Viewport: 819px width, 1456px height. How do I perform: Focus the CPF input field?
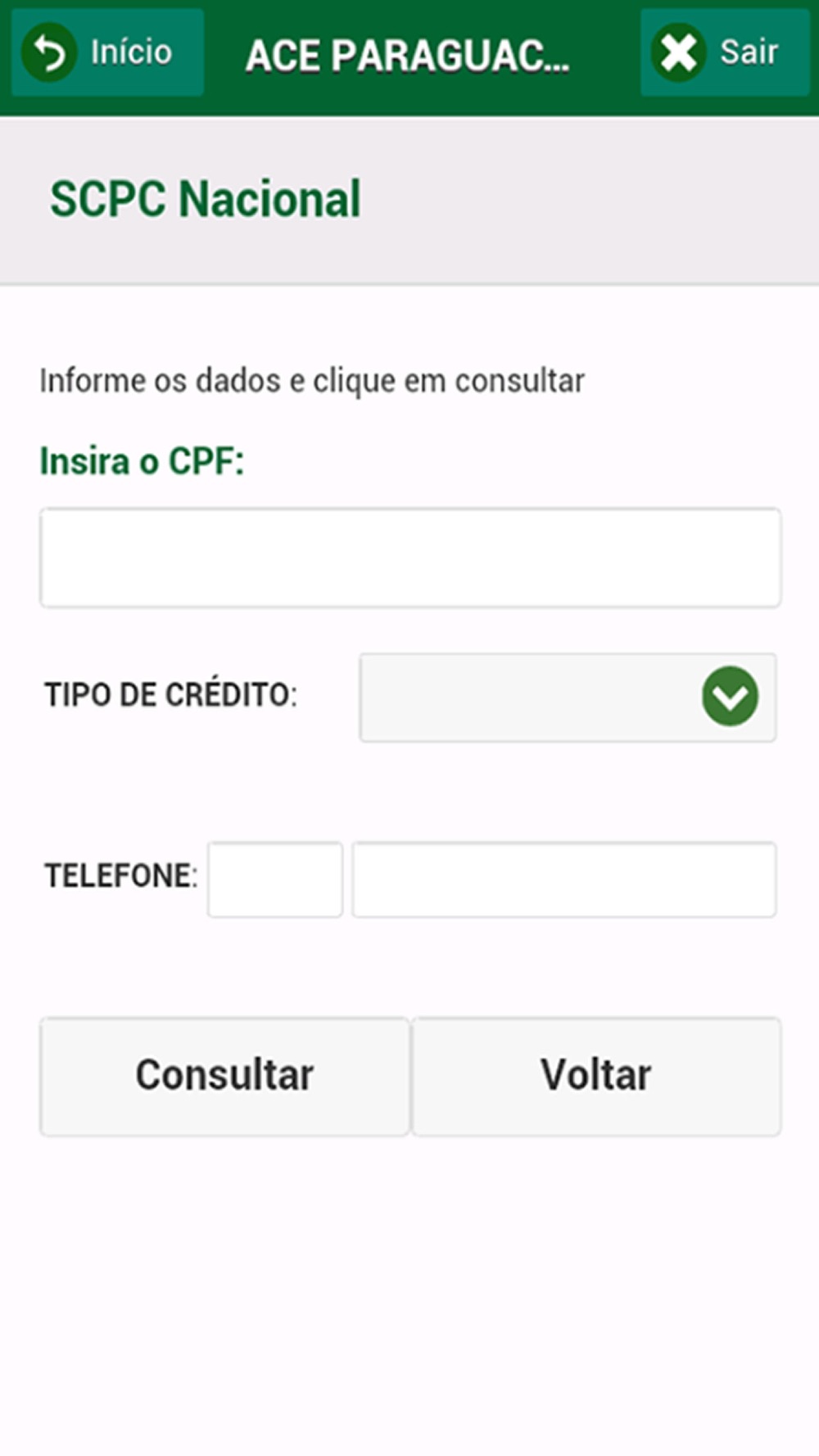[410, 558]
